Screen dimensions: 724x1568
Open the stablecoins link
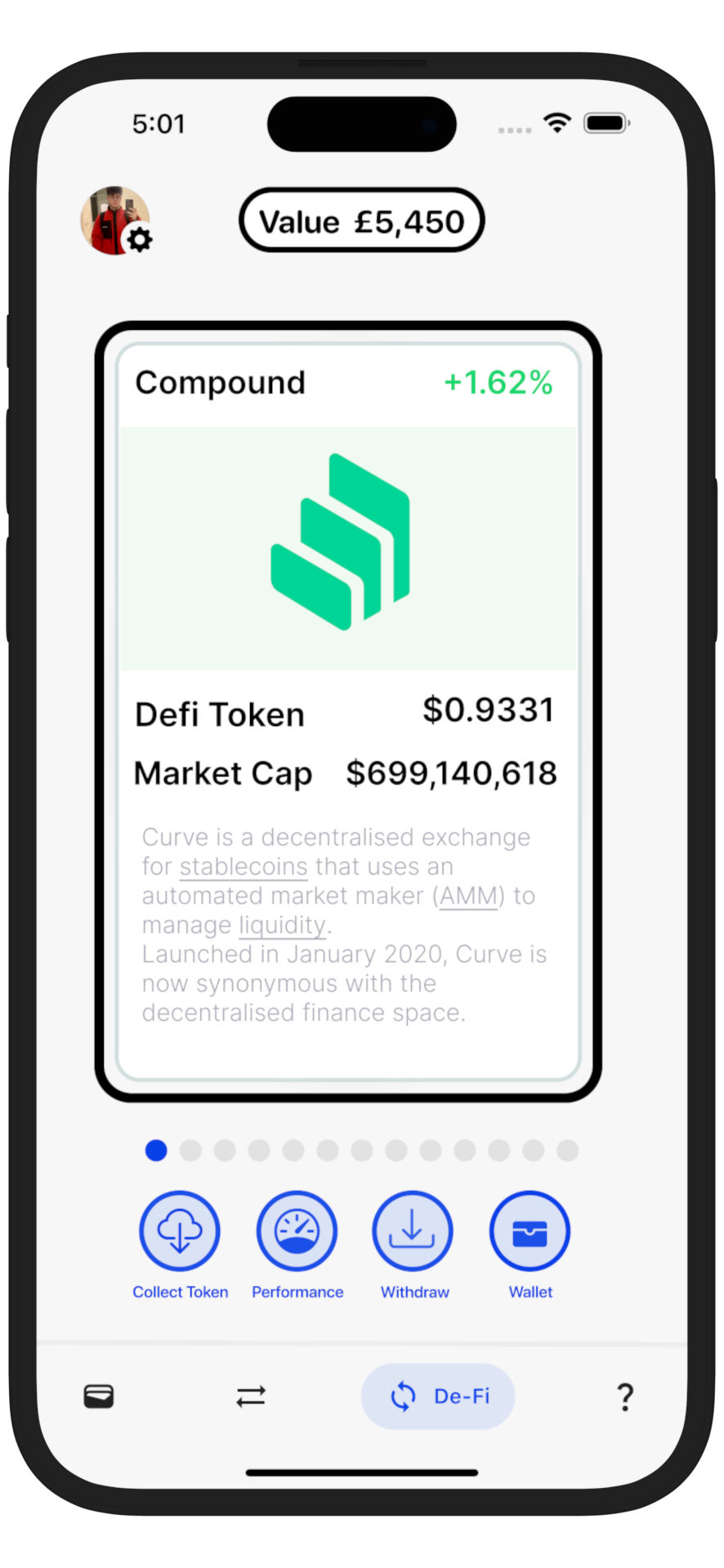(244, 866)
